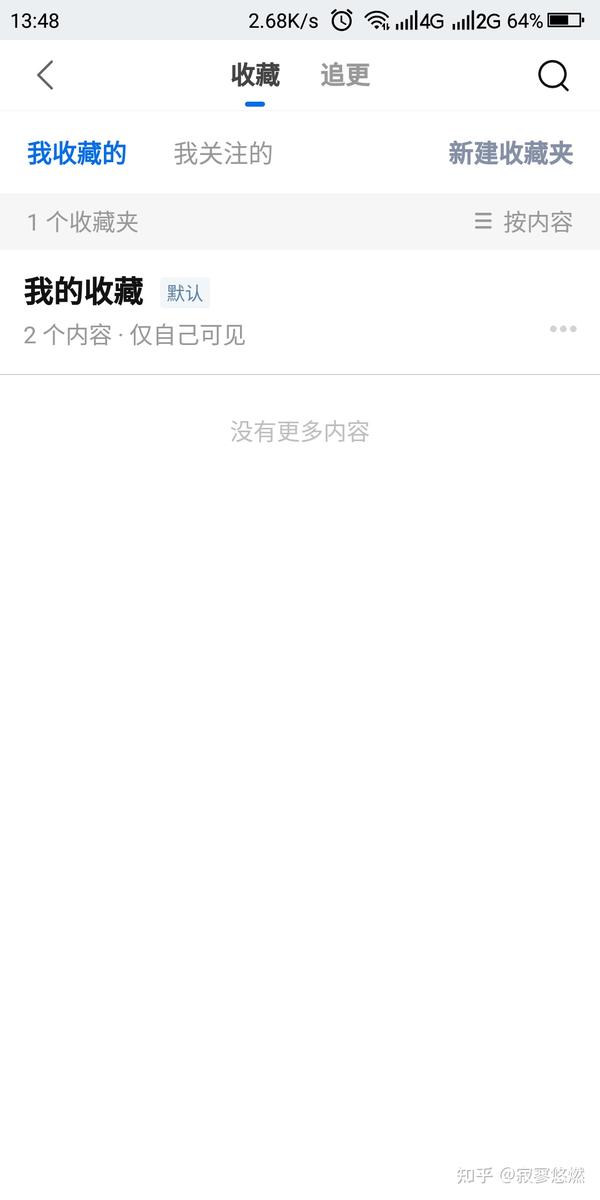Switch to the 追更 tab
This screenshot has height=1200, width=600.
(345, 75)
